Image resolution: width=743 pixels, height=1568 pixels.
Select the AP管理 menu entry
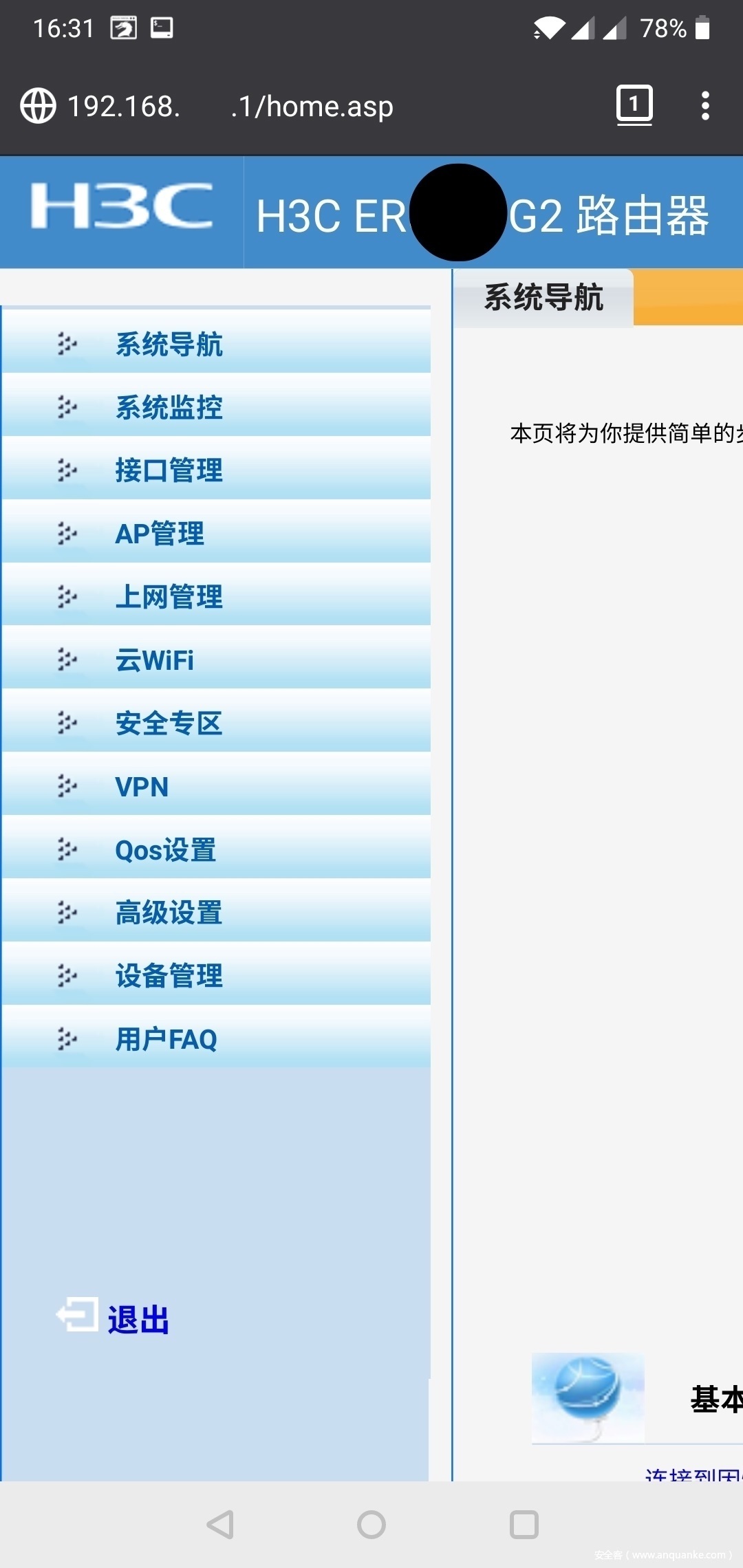tap(160, 534)
